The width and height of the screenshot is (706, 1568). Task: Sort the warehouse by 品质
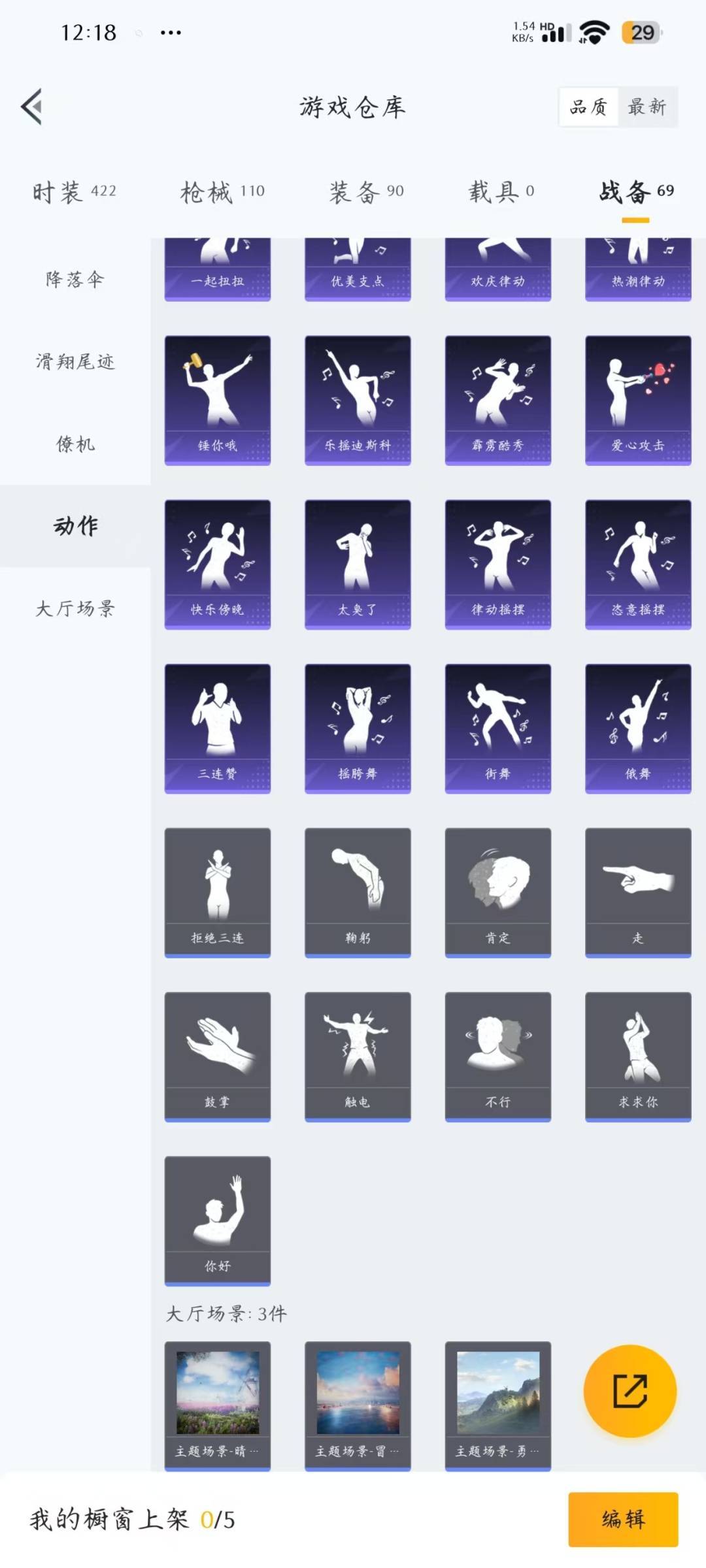pyautogui.click(x=588, y=106)
